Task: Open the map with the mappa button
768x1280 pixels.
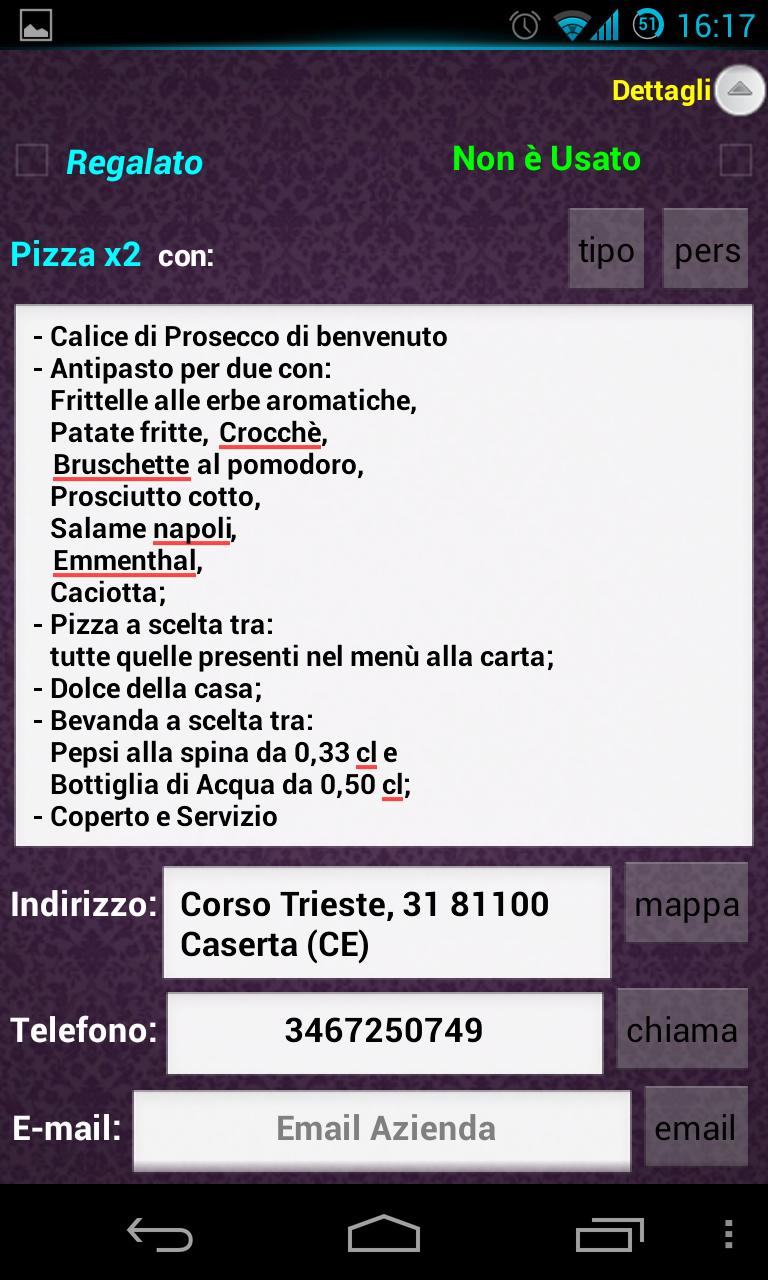Action: click(687, 901)
